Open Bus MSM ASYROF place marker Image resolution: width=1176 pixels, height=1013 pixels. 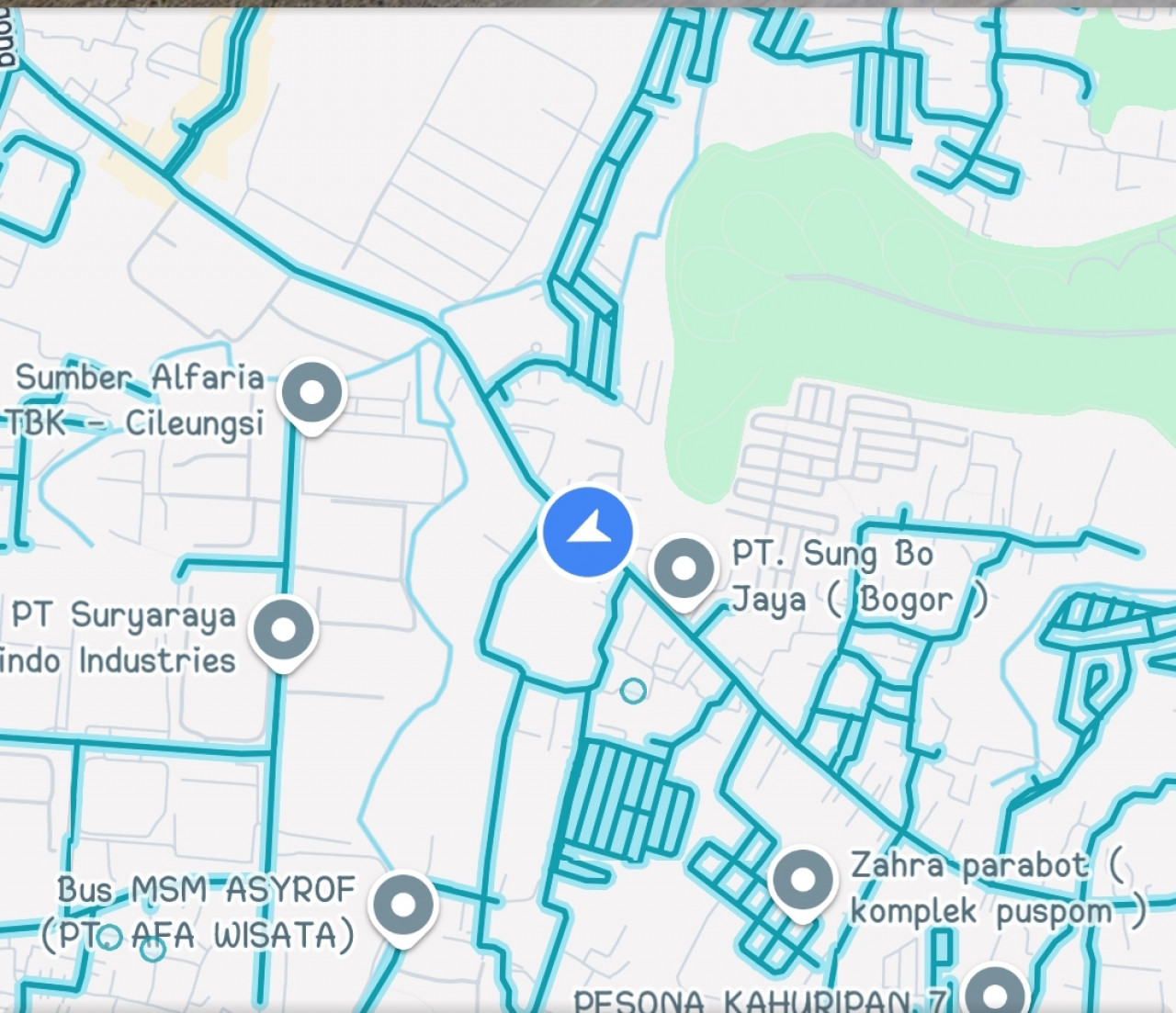click(402, 905)
